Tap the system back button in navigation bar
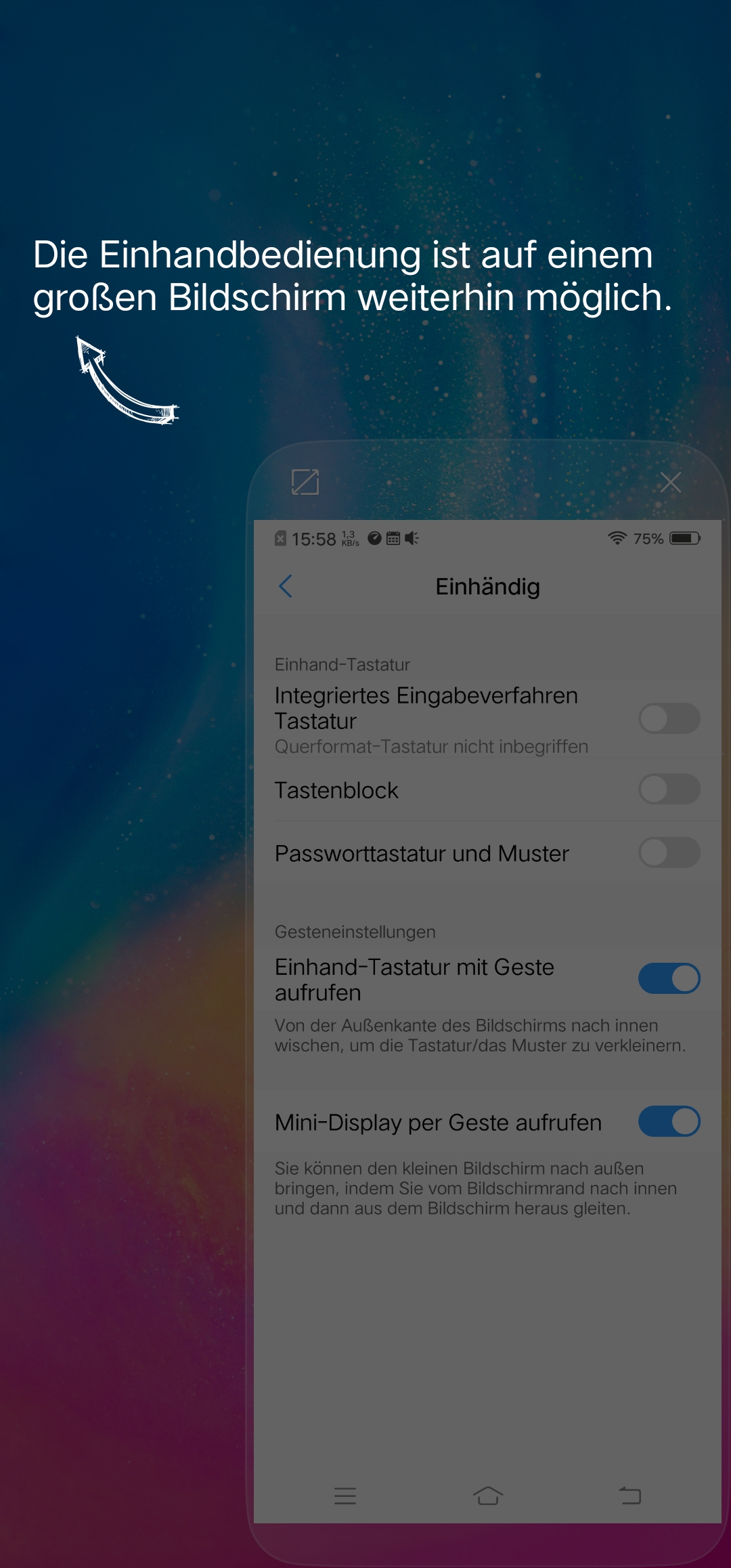The image size is (731, 1568). tap(630, 1496)
